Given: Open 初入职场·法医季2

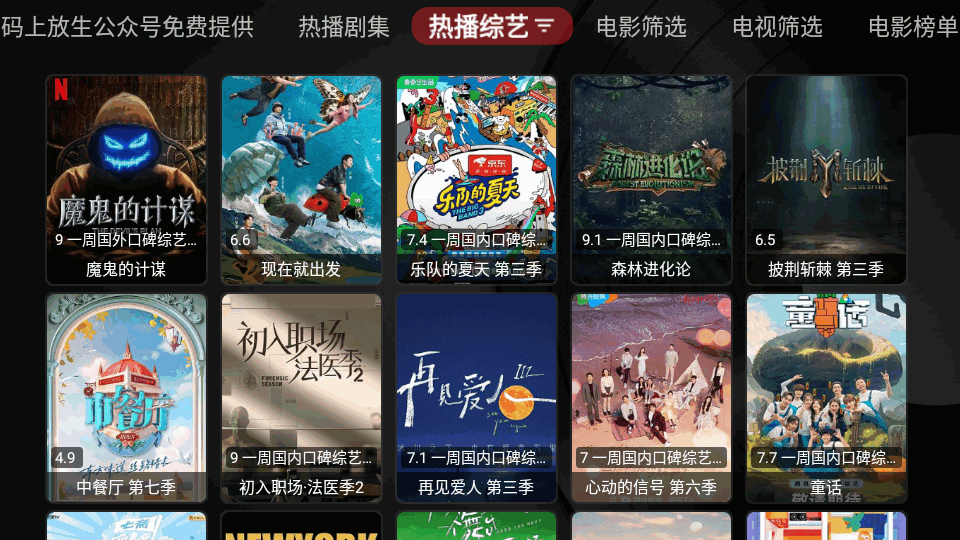Looking at the screenshot, I should 301,398.
